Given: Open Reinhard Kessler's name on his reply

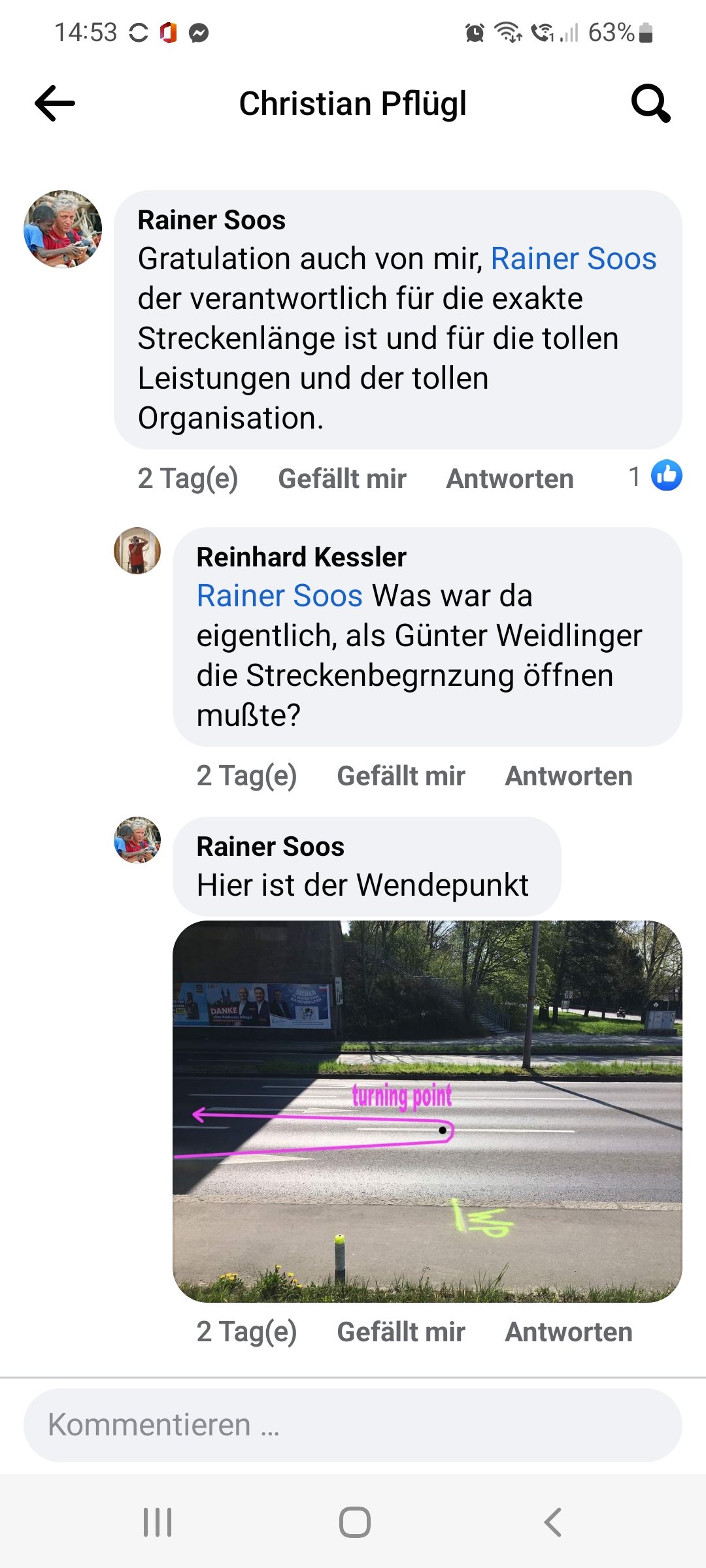Looking at the screenshot, I should [301, 557].
